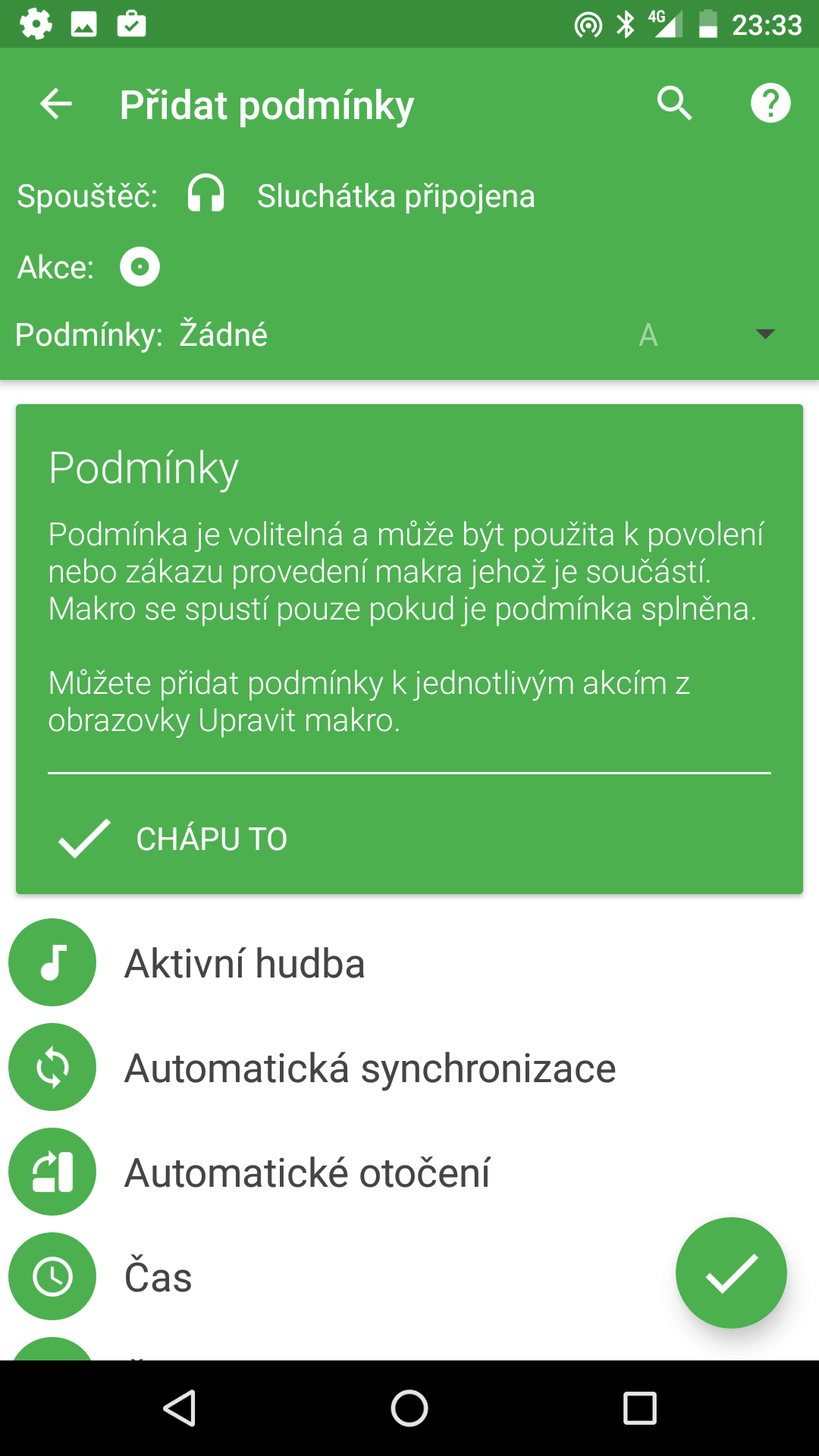Open search in the app bar
Screen dimensions: 819x1456
pyautogui.click(x=674, y=103)
